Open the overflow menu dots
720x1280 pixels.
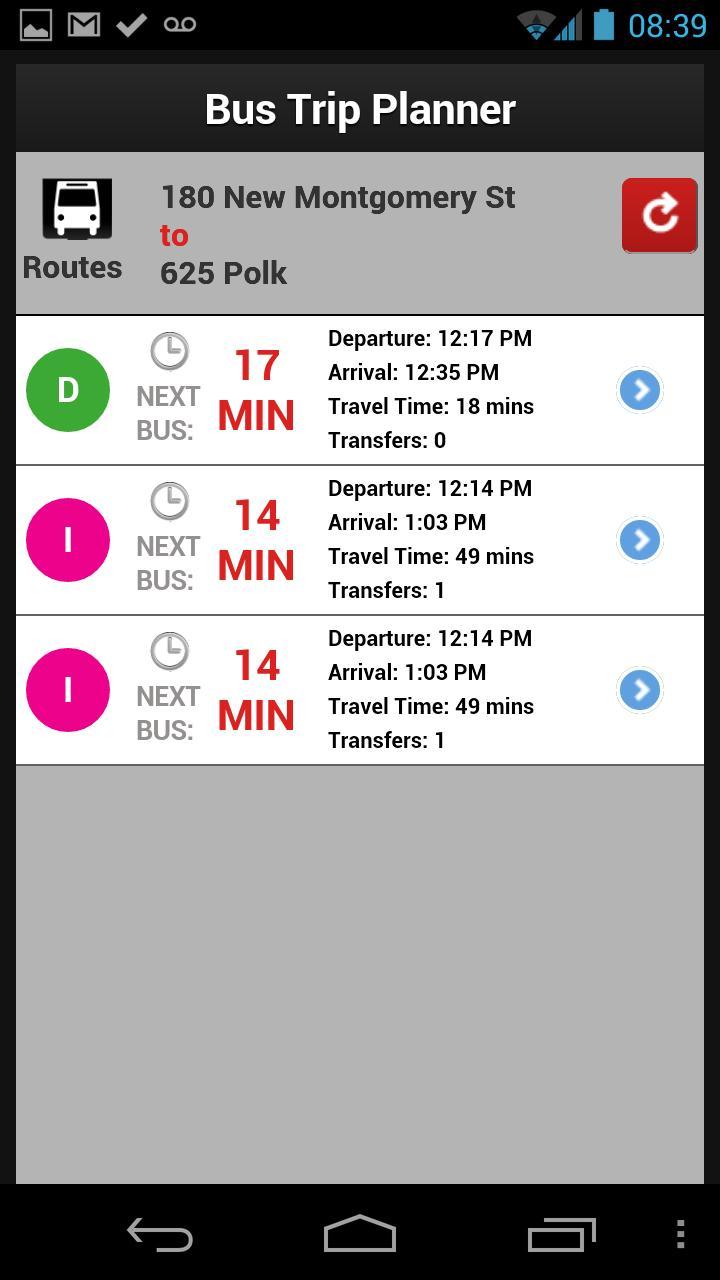[680, 1234]
